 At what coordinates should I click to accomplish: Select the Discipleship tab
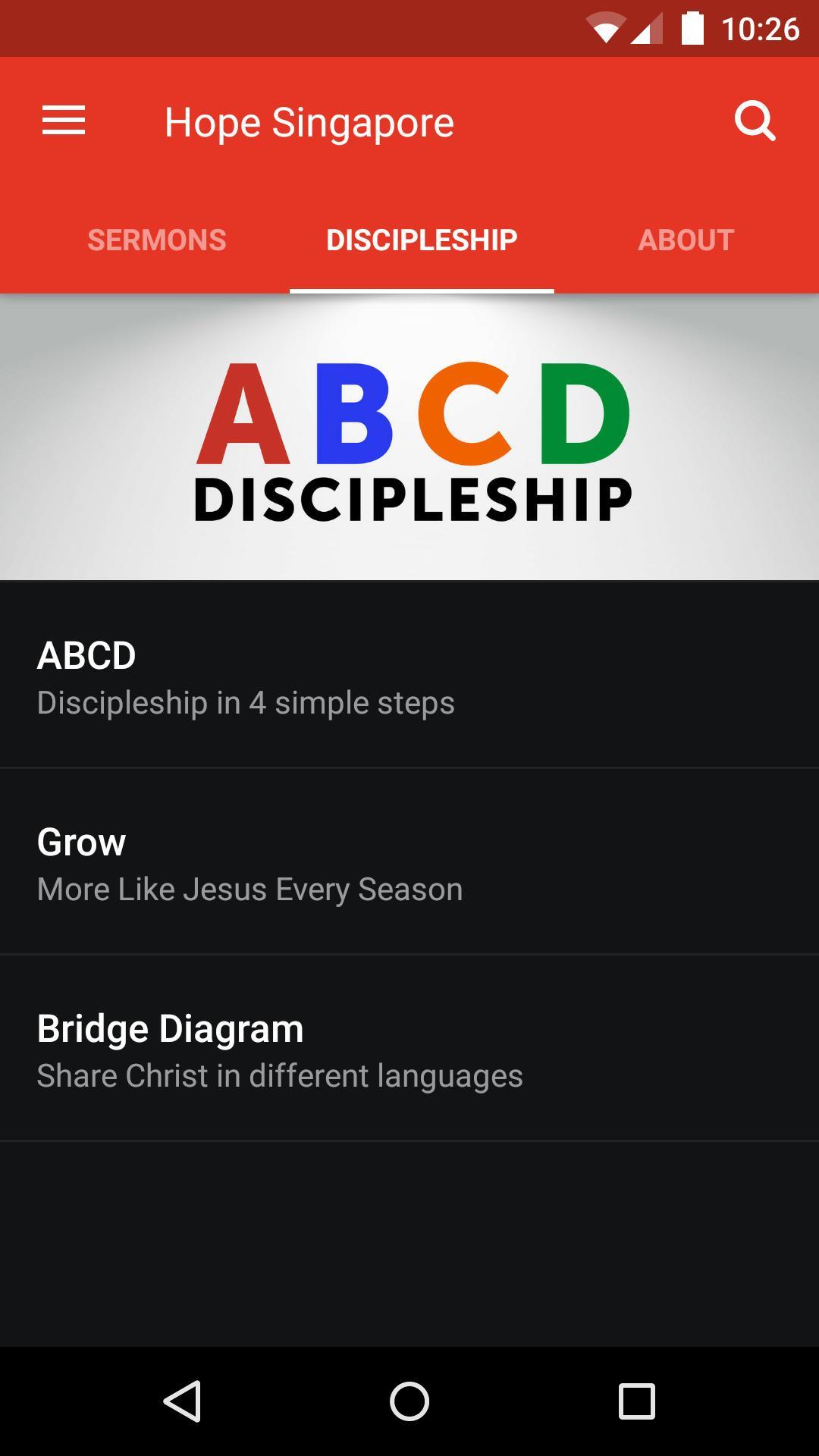pos(422,240)
